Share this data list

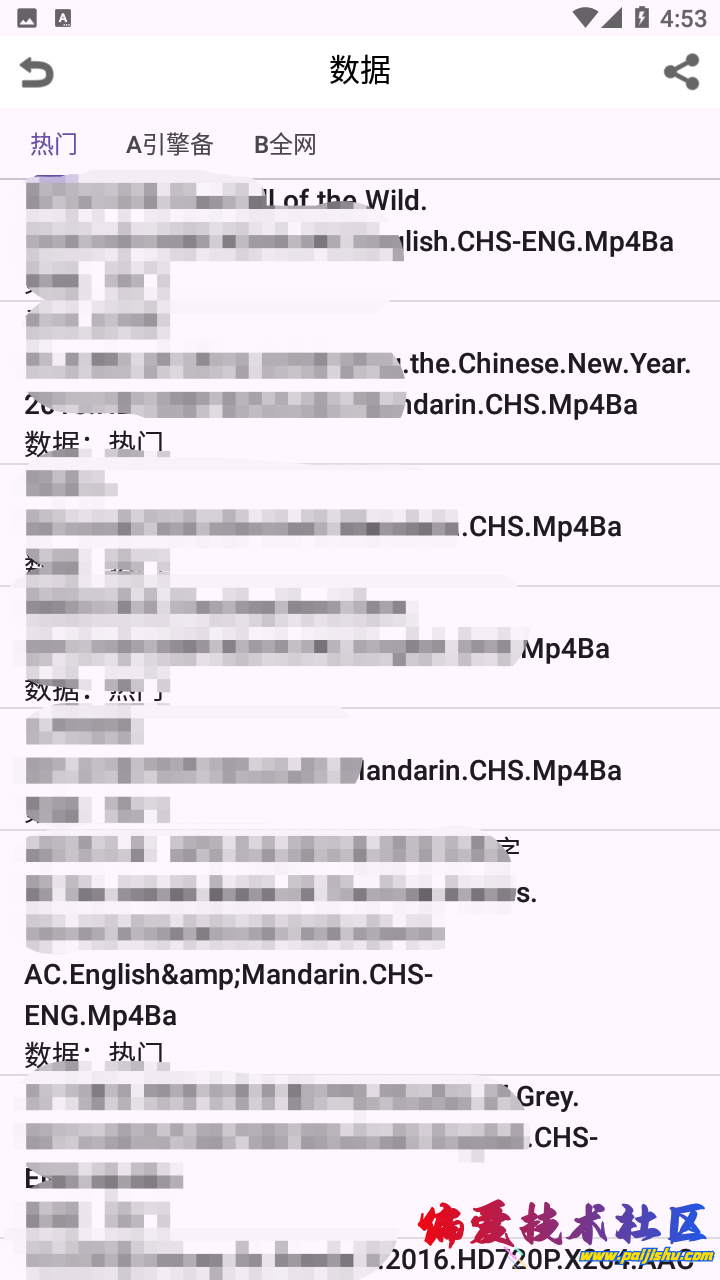point(681,72)
